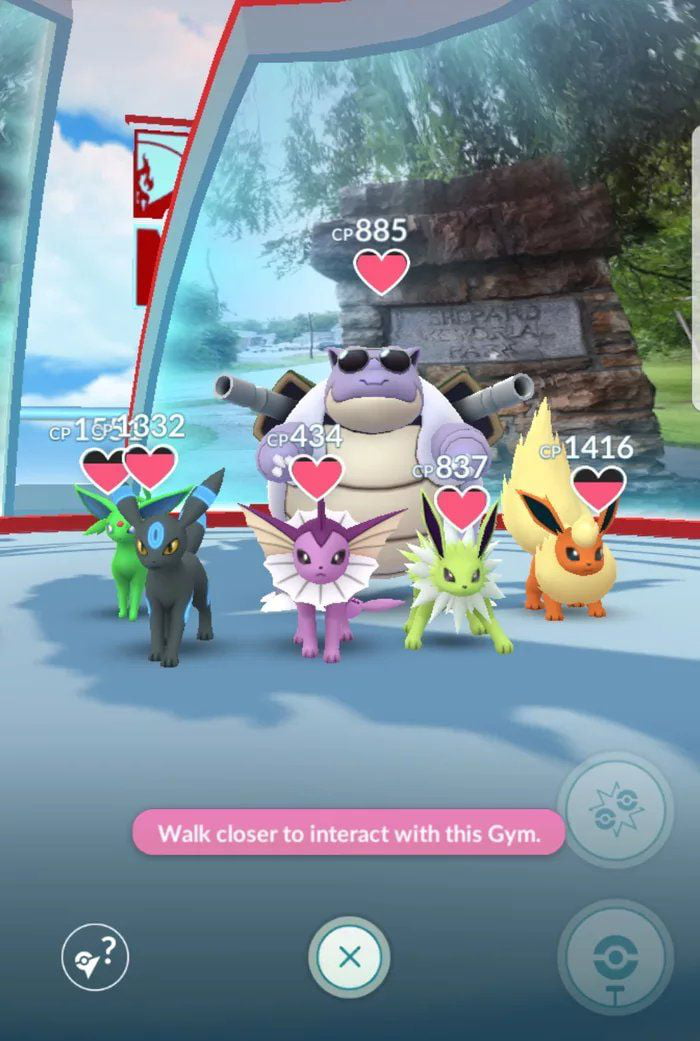The width and height of the screenshot is (700, 1041).
Task: Tap the battle button
Action: point(614,809)
